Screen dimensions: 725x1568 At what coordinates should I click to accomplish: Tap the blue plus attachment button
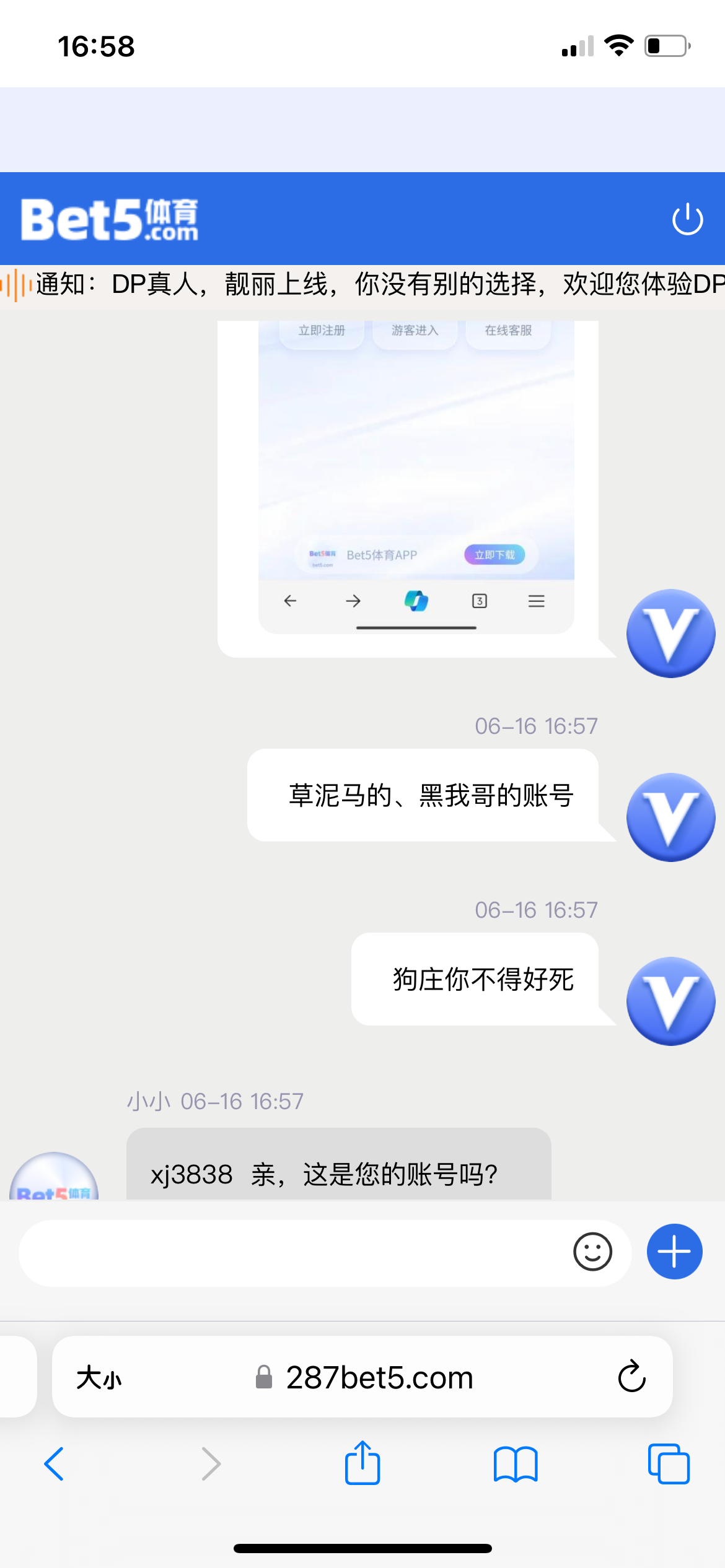(674, 1252)
